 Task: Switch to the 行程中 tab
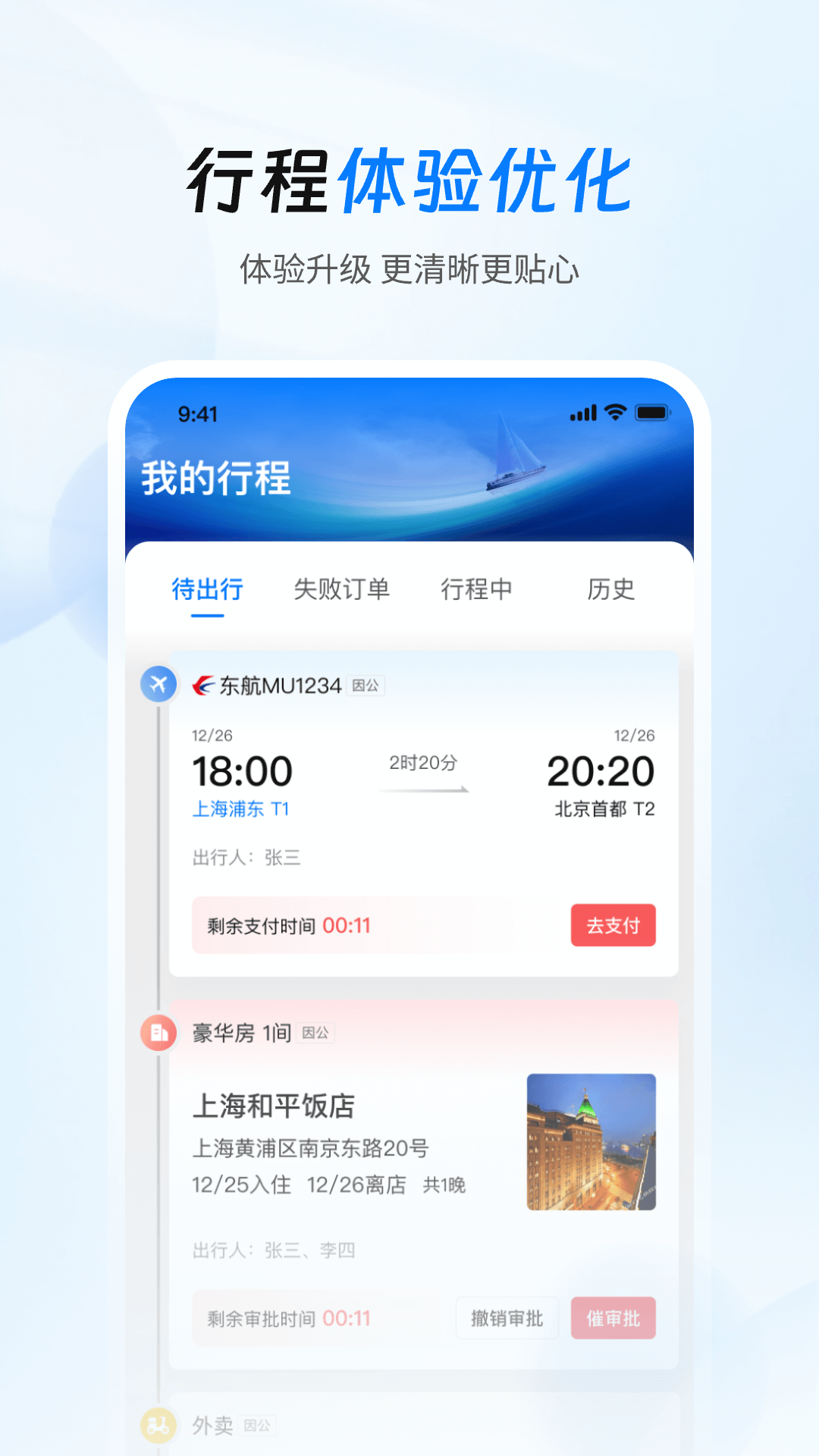tap(477, 589)
